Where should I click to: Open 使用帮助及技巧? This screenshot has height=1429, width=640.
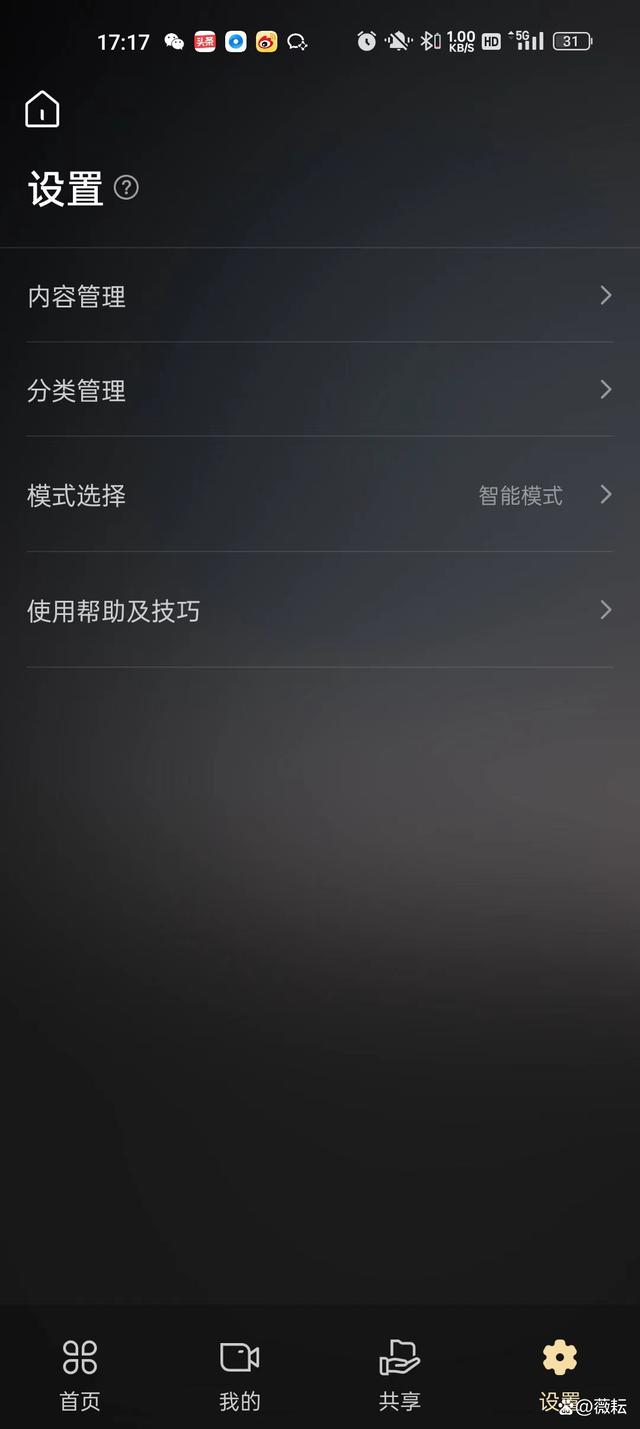point(320,610)
